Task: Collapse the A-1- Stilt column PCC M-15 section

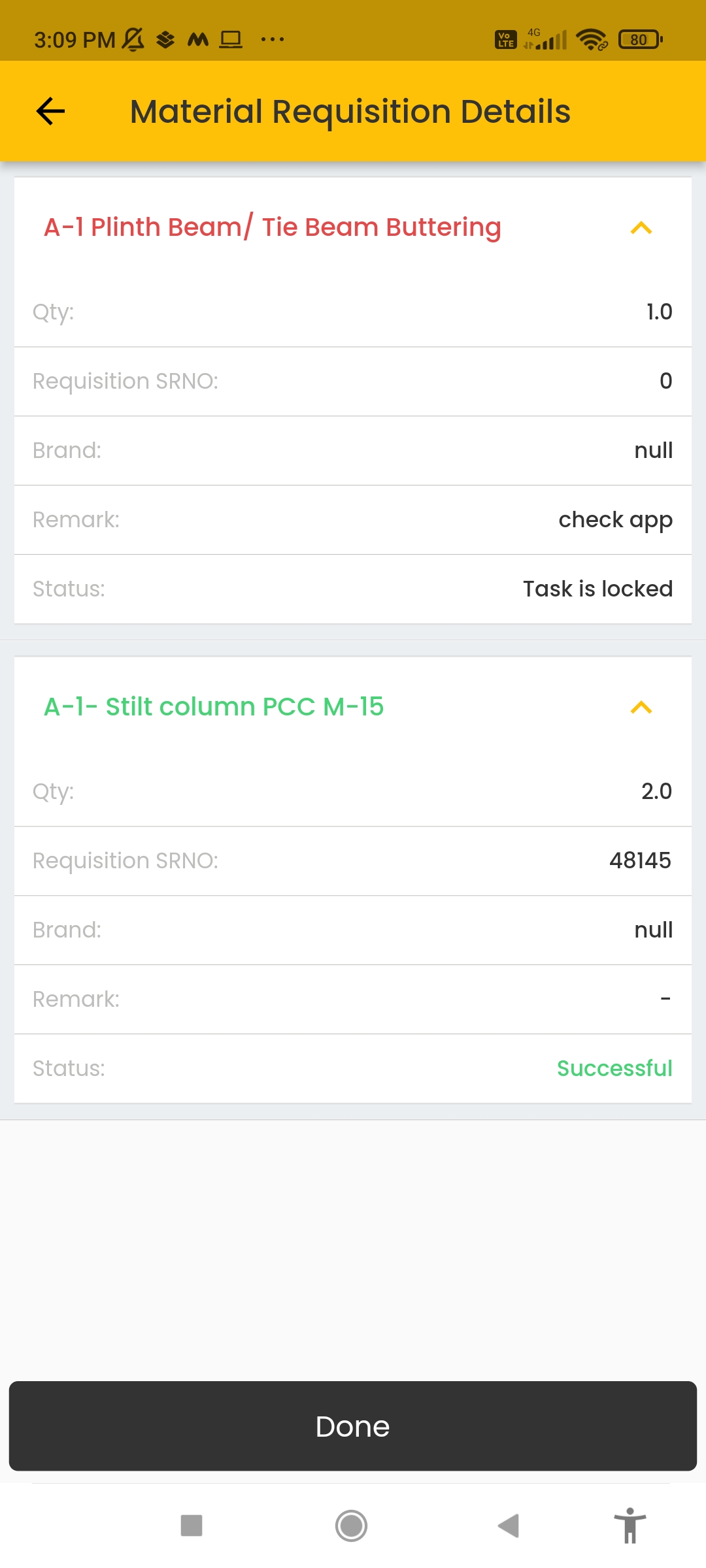Action: [x=641, y=708]
